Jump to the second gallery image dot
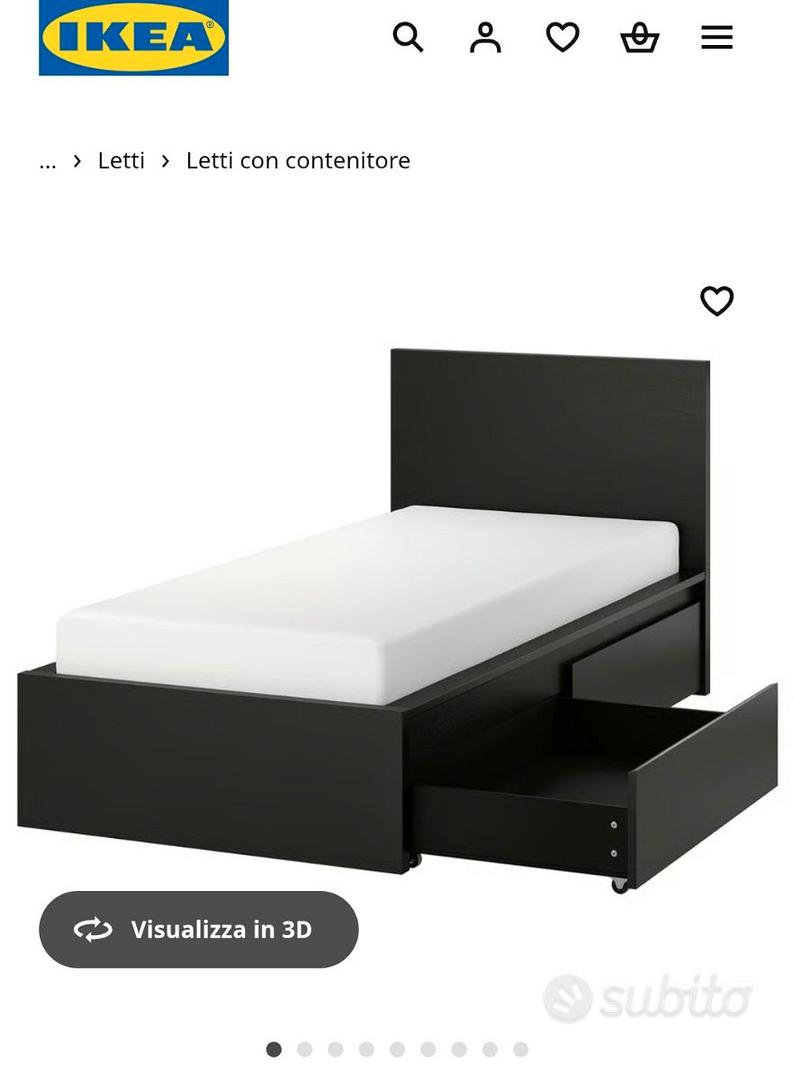Screen dimensions: 794x1080 point(305,1049)
